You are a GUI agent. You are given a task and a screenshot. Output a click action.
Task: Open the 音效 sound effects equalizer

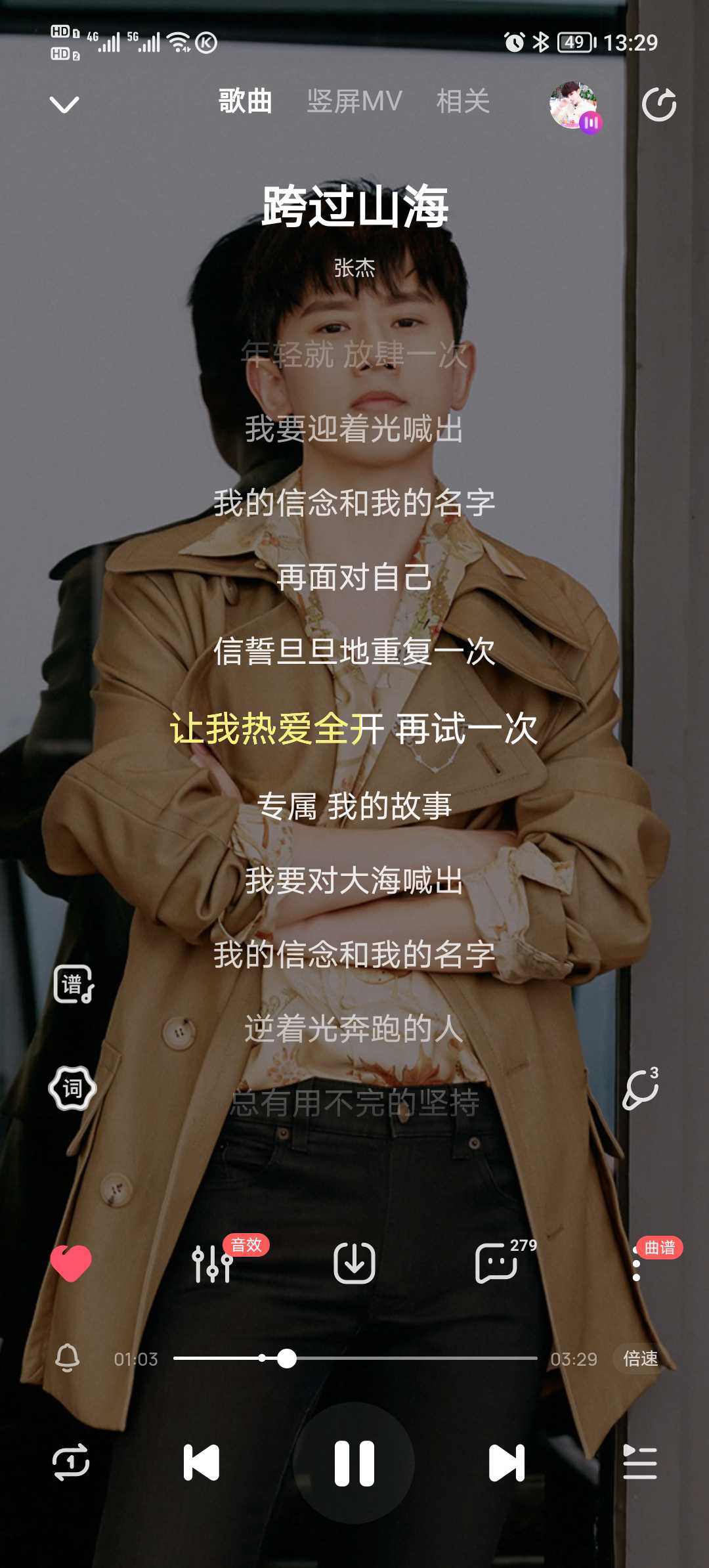click(213, 1263)
